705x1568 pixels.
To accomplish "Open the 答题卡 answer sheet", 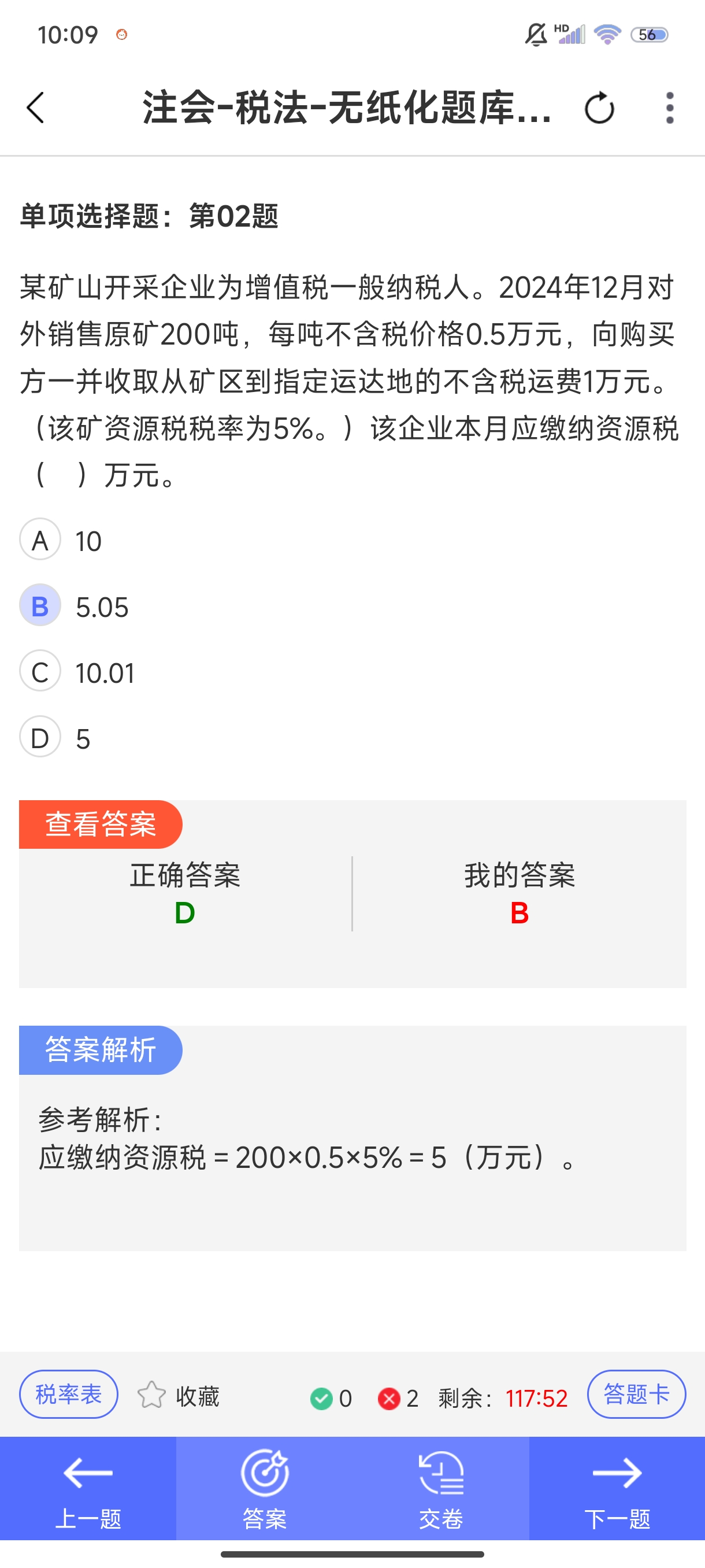I will [636, 1395].
